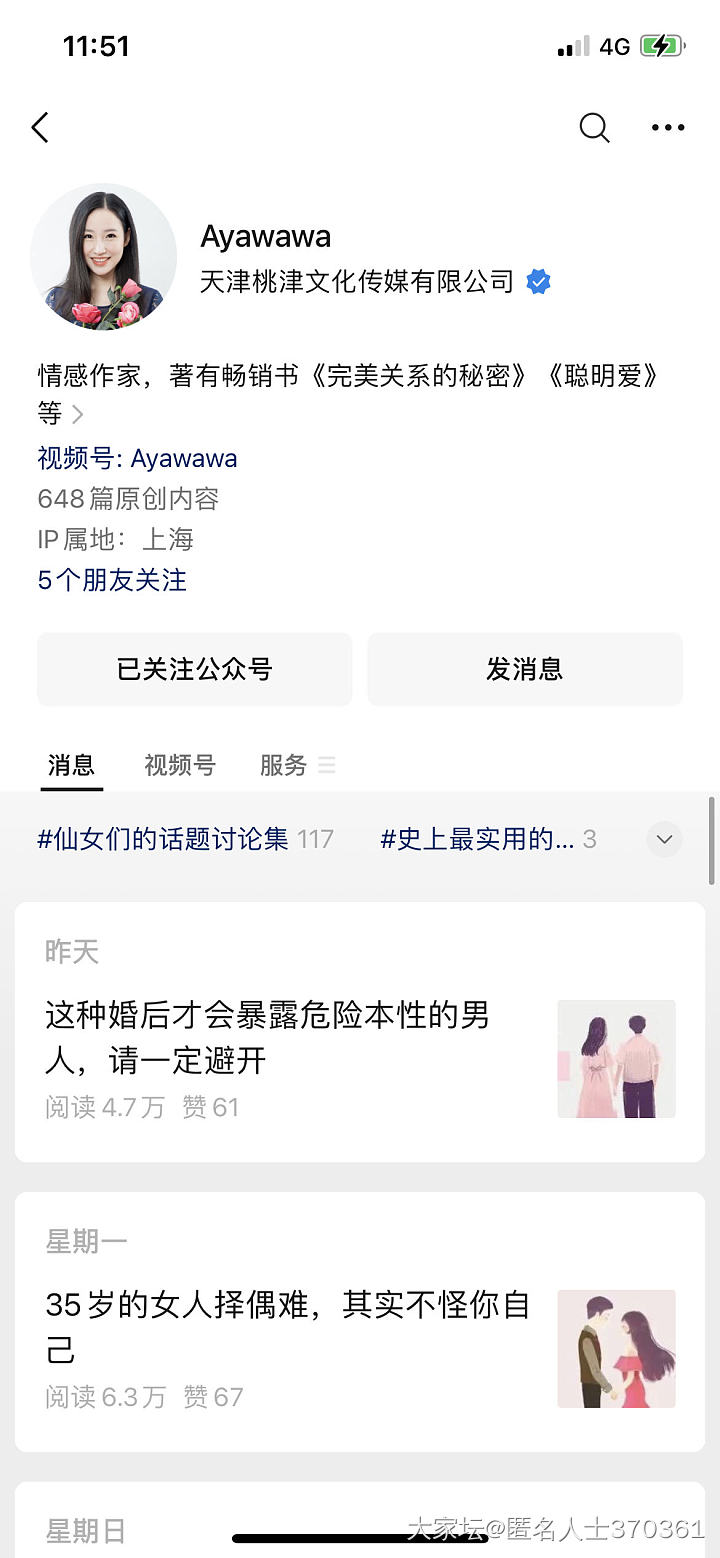Open article 这种婚后才会暴露危险本性的男人
Screen dimensions: 720x1558
point(268,1037)
